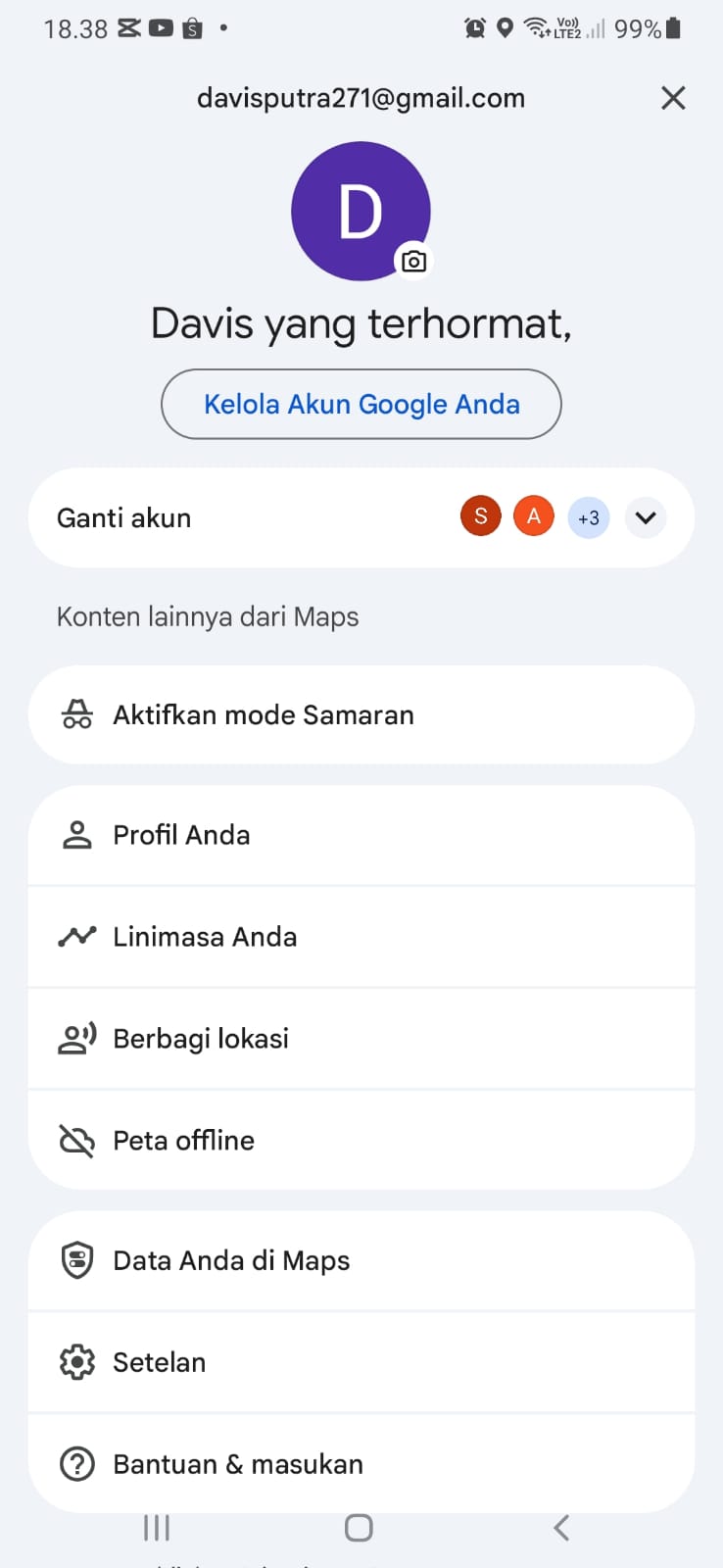Go to the home screen
The image size is (723, 1568).
click(359, 1528)
